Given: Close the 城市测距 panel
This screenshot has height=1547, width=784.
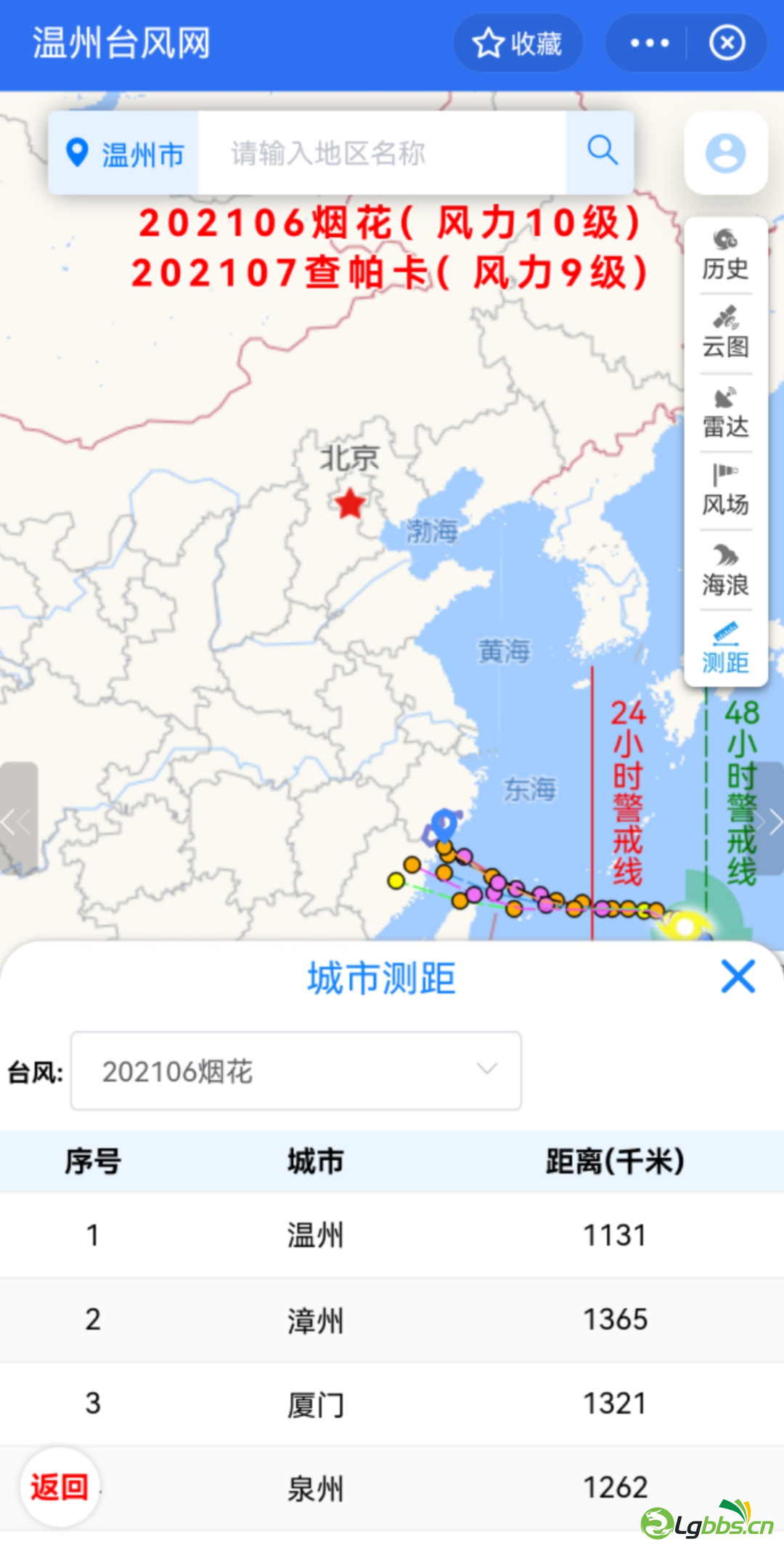Looking at the screenshot, I should point(738,976).
